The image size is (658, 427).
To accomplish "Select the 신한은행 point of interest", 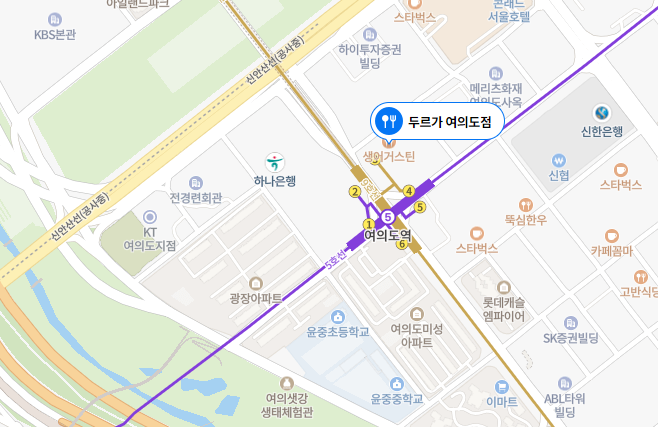I will point(601,113).
